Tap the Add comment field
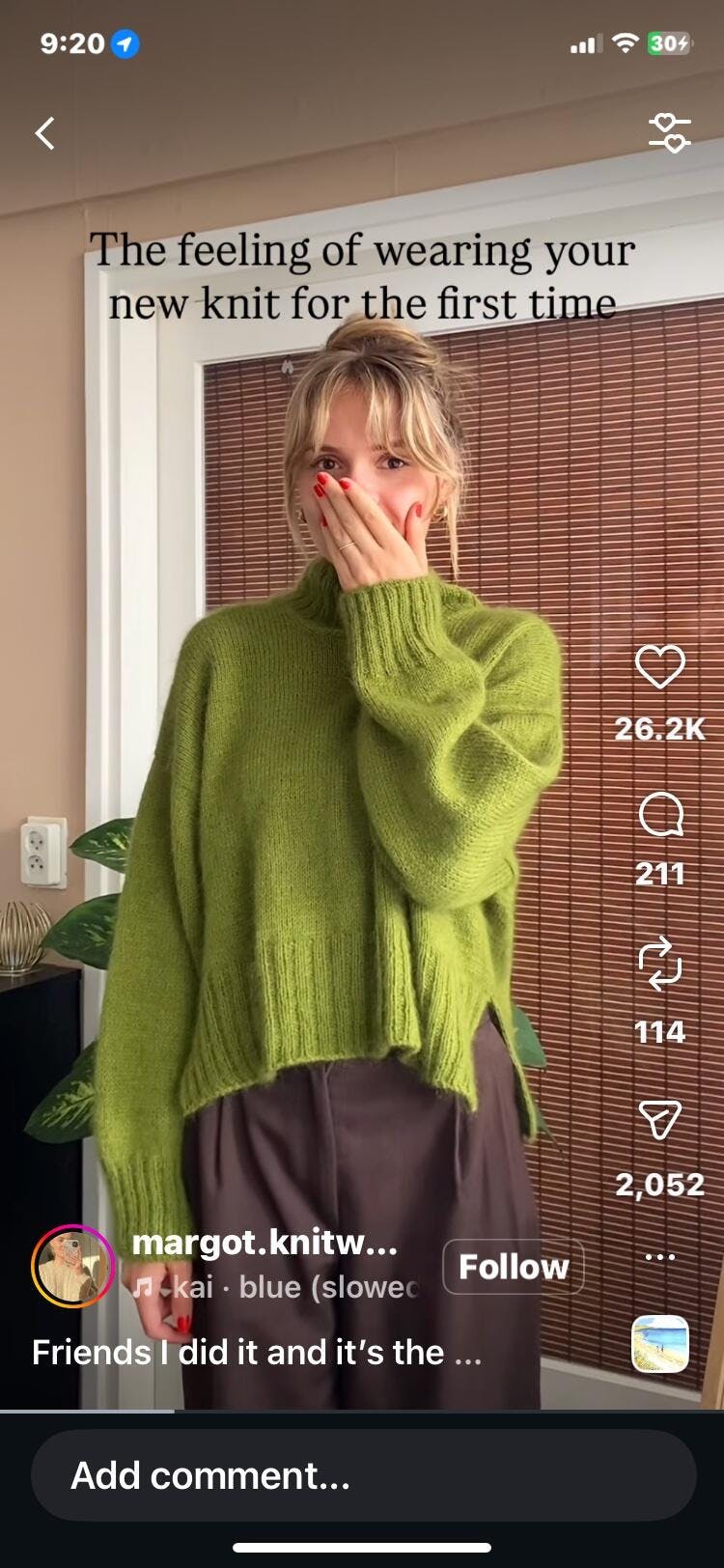The height and width of the screenshot is (1568, 724). tap(363, 1475)
